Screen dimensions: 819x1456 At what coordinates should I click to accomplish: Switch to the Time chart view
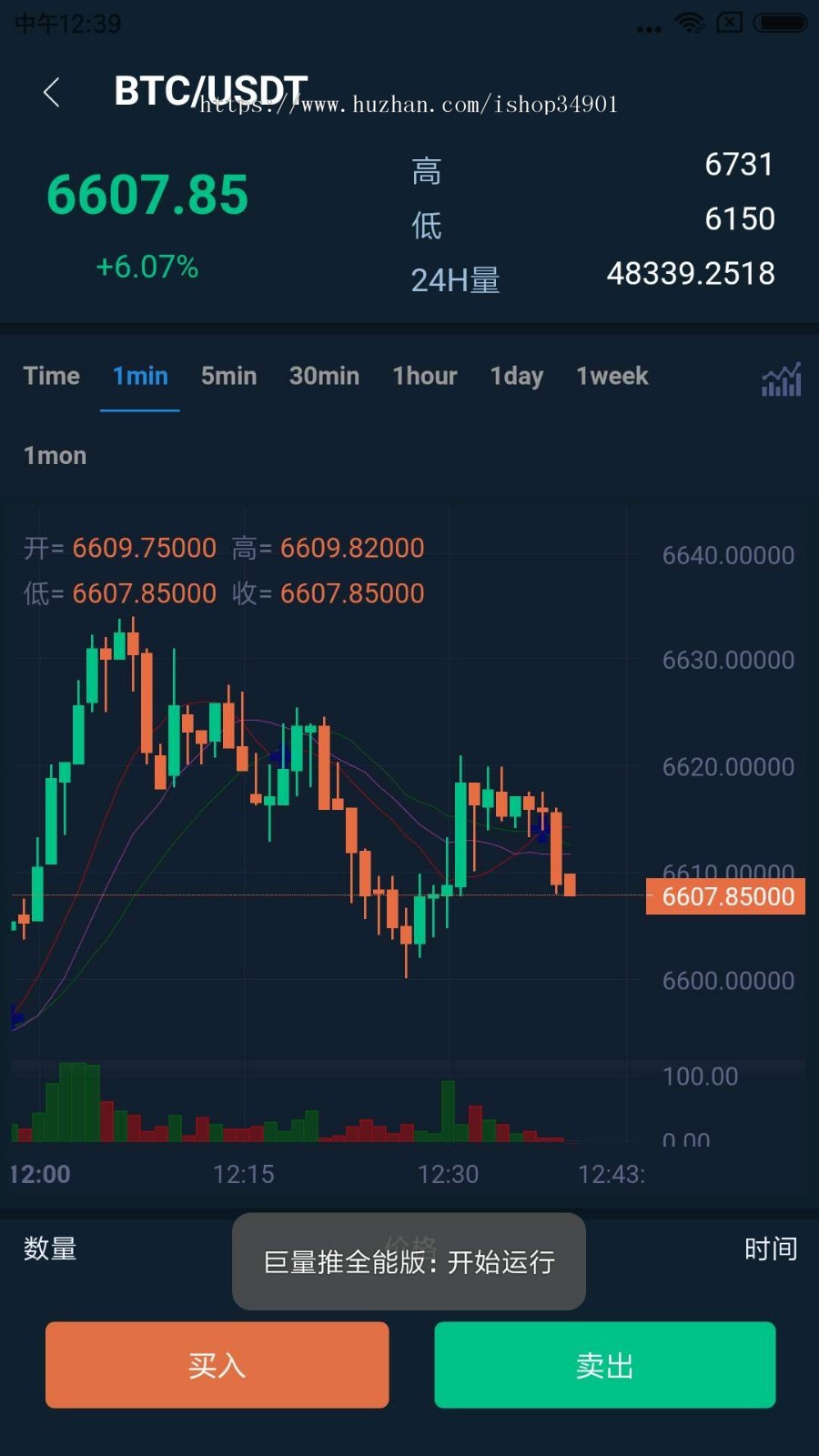tap(52, 376)
